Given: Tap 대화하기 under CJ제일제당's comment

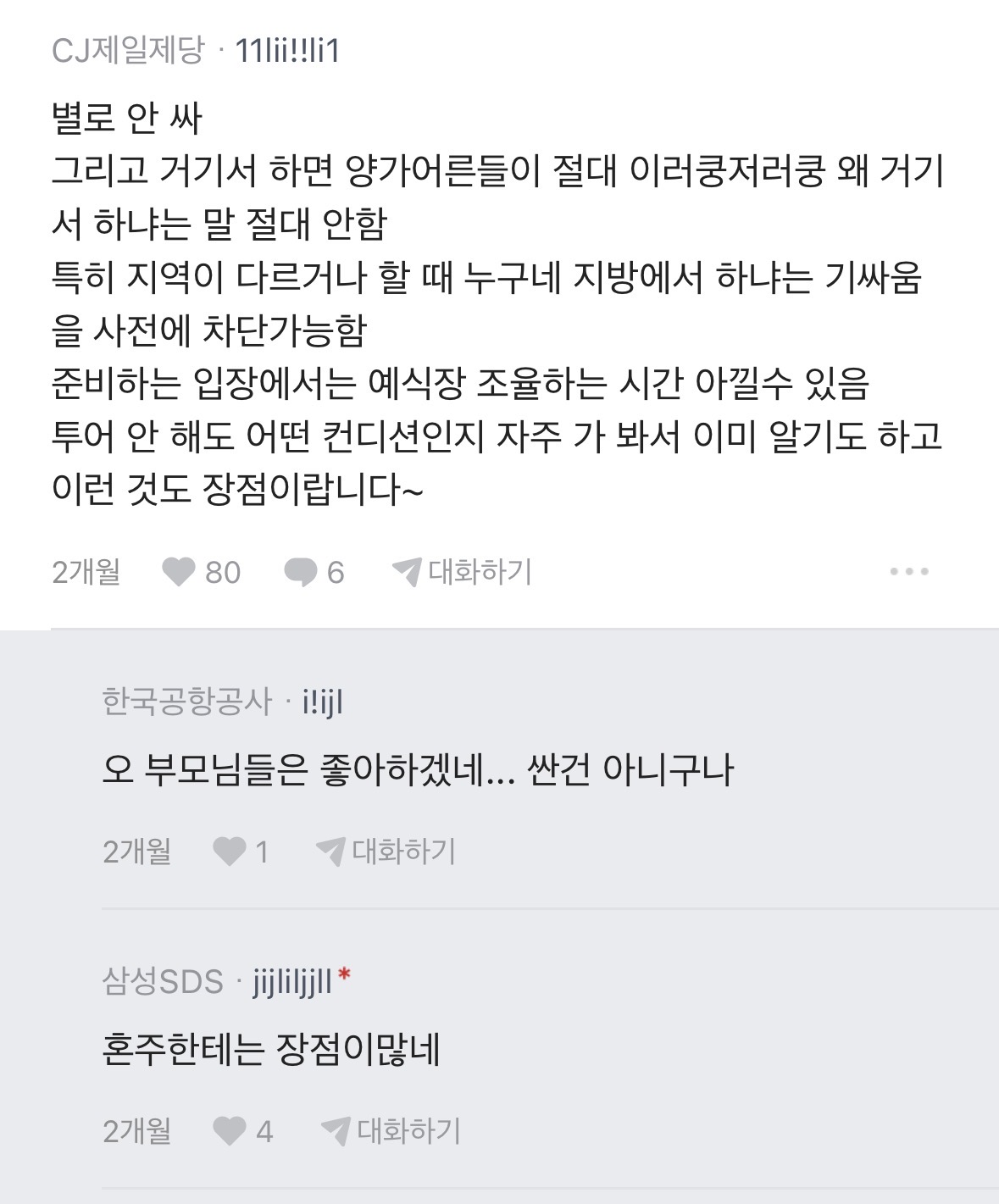Looking at the screenshot, I should (463, 573).
